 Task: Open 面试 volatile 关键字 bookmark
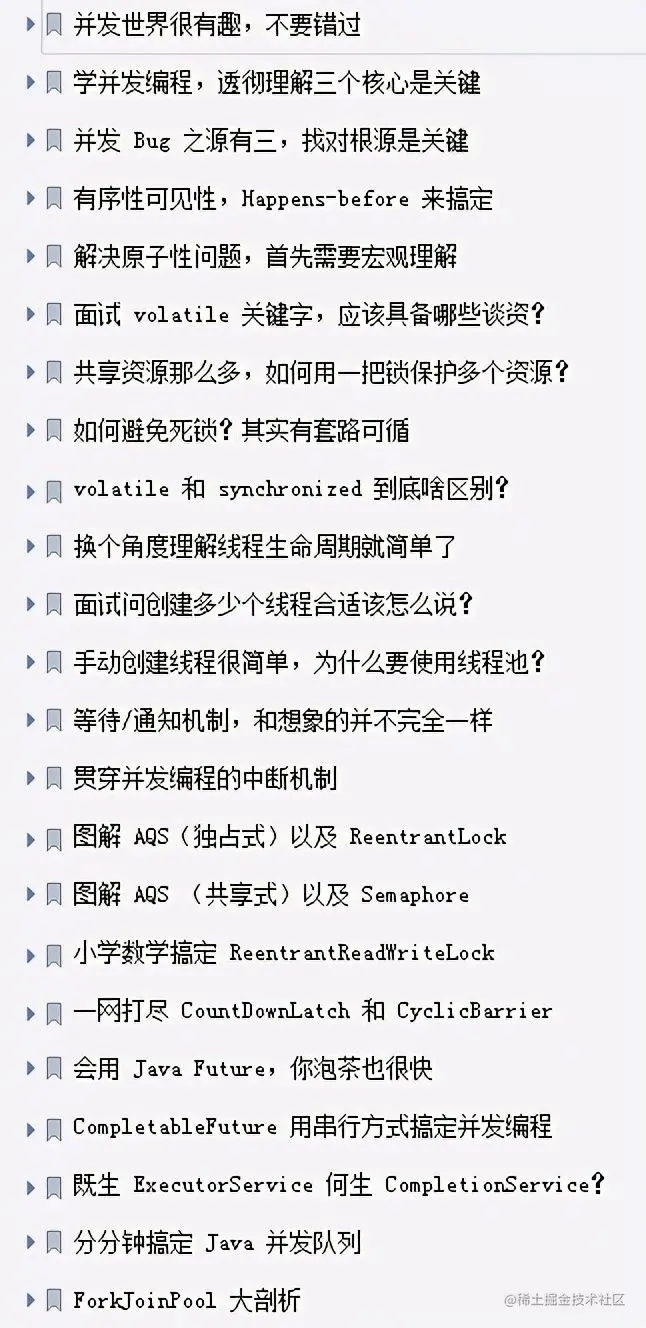tap(310, 315)
